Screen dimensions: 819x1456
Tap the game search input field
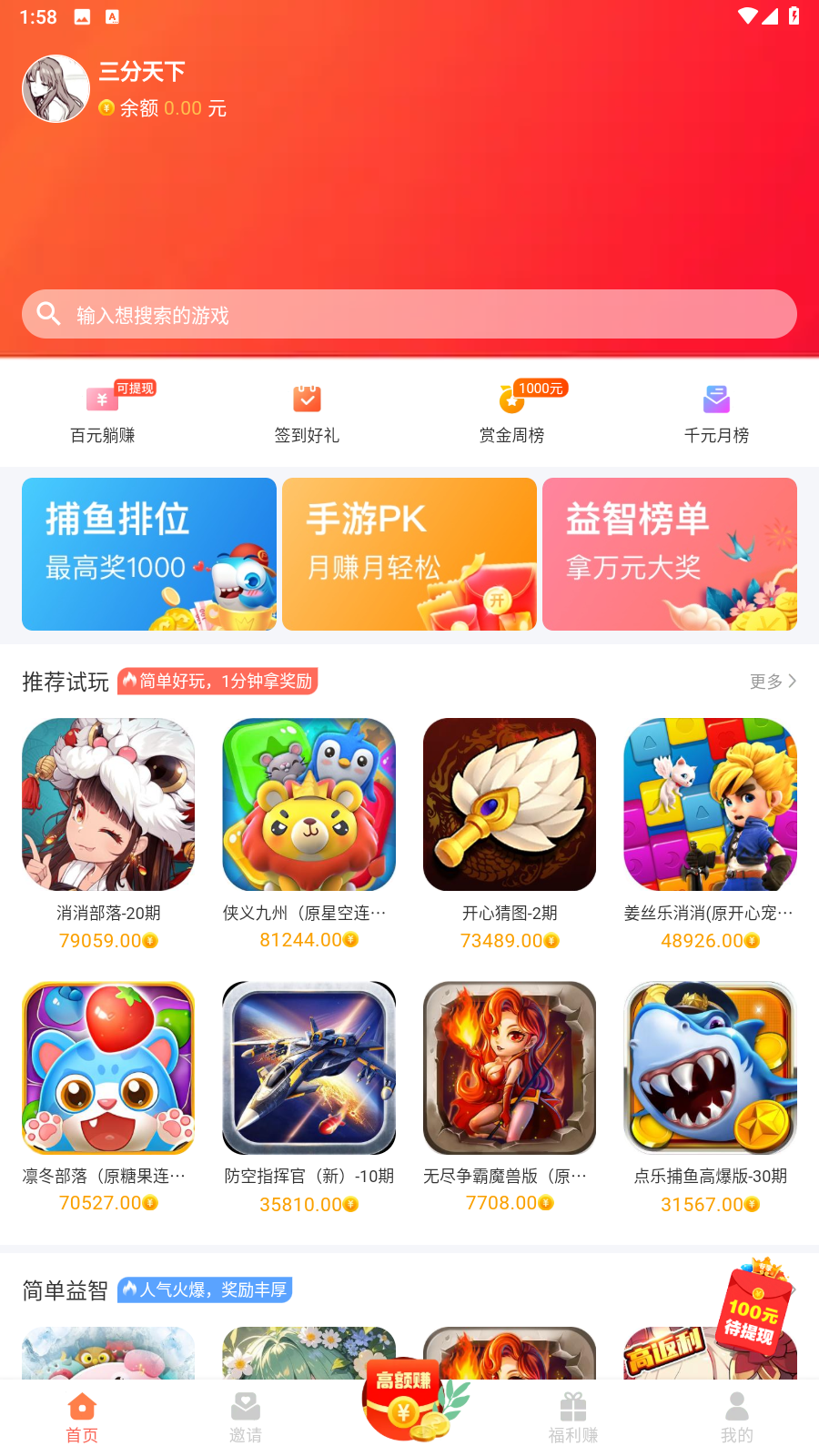(409, 314)
